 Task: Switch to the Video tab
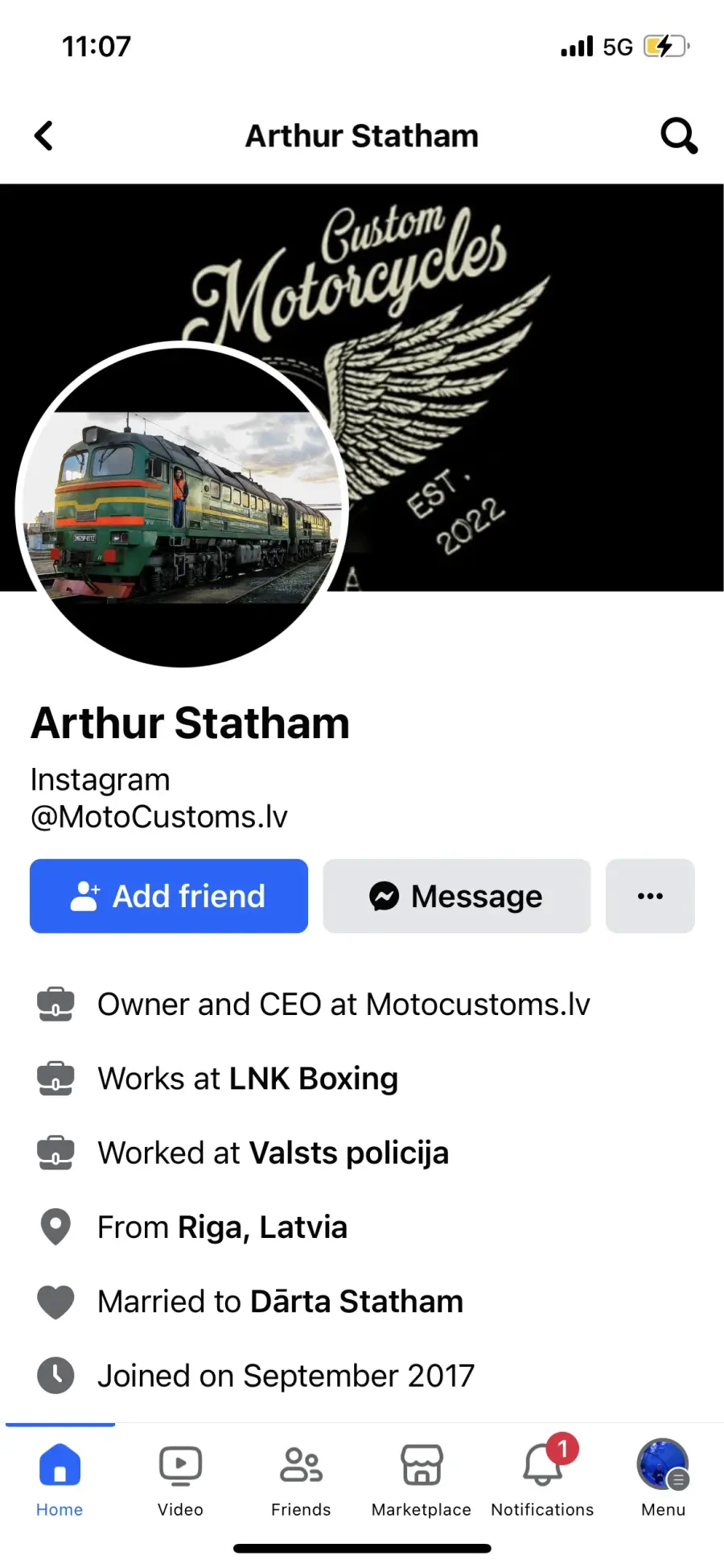click(x=180, y=1479)
